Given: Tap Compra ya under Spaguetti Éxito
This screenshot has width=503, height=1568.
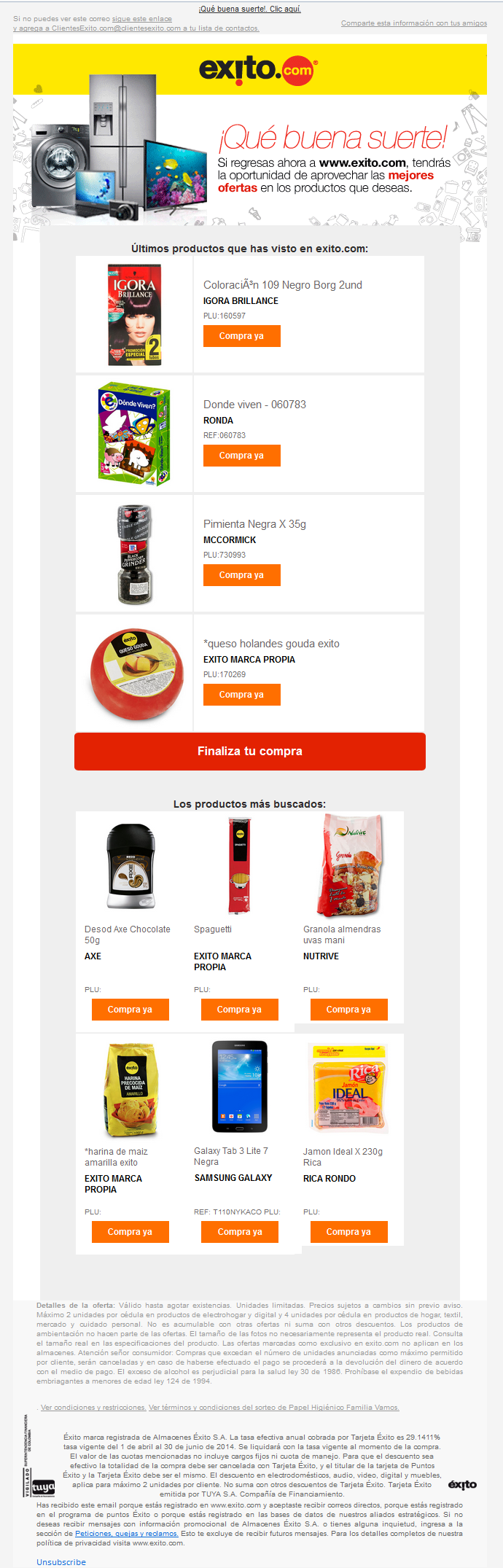Looking at the screenshot, I should pos(239,1010).
